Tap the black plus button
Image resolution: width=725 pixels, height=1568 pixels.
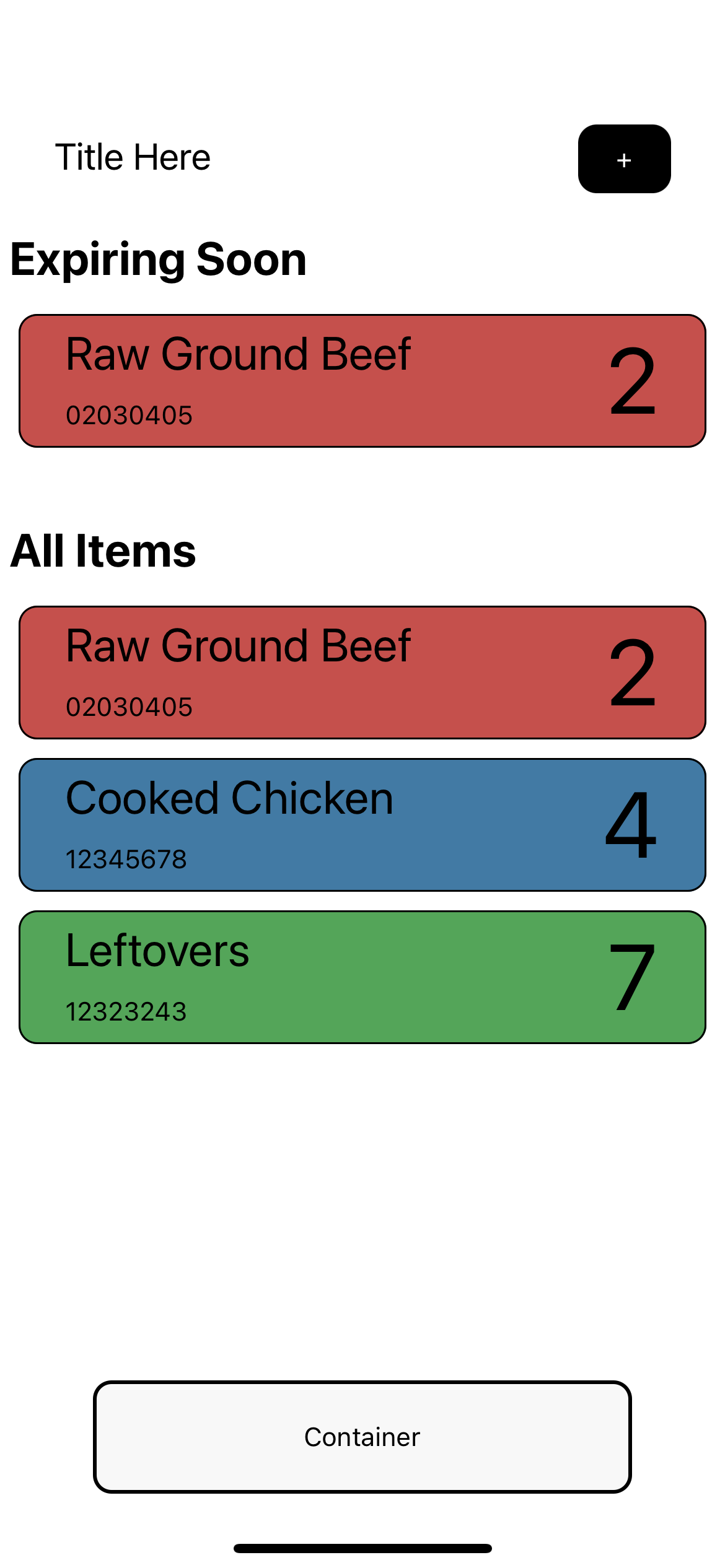click(624, 159)
